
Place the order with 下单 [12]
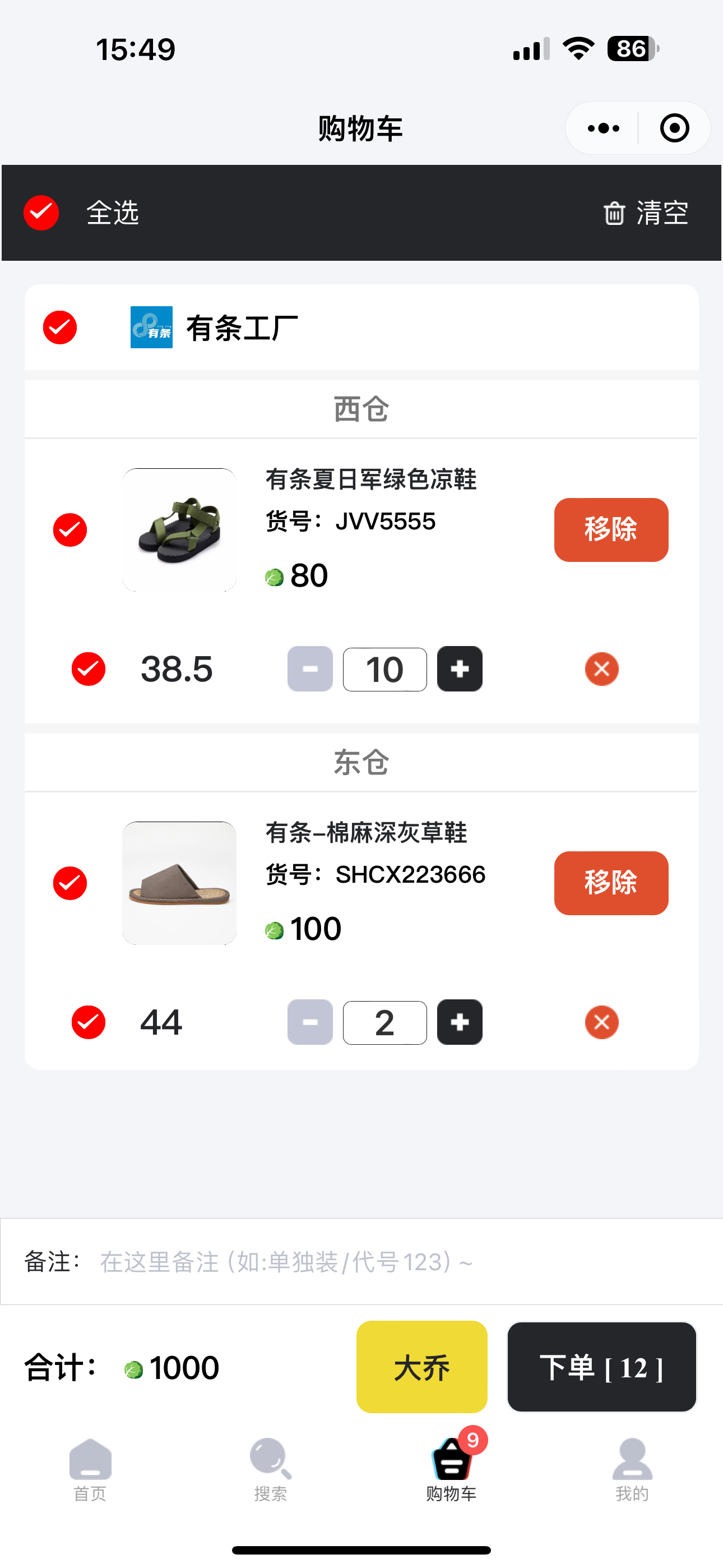tap(601, 1367)
